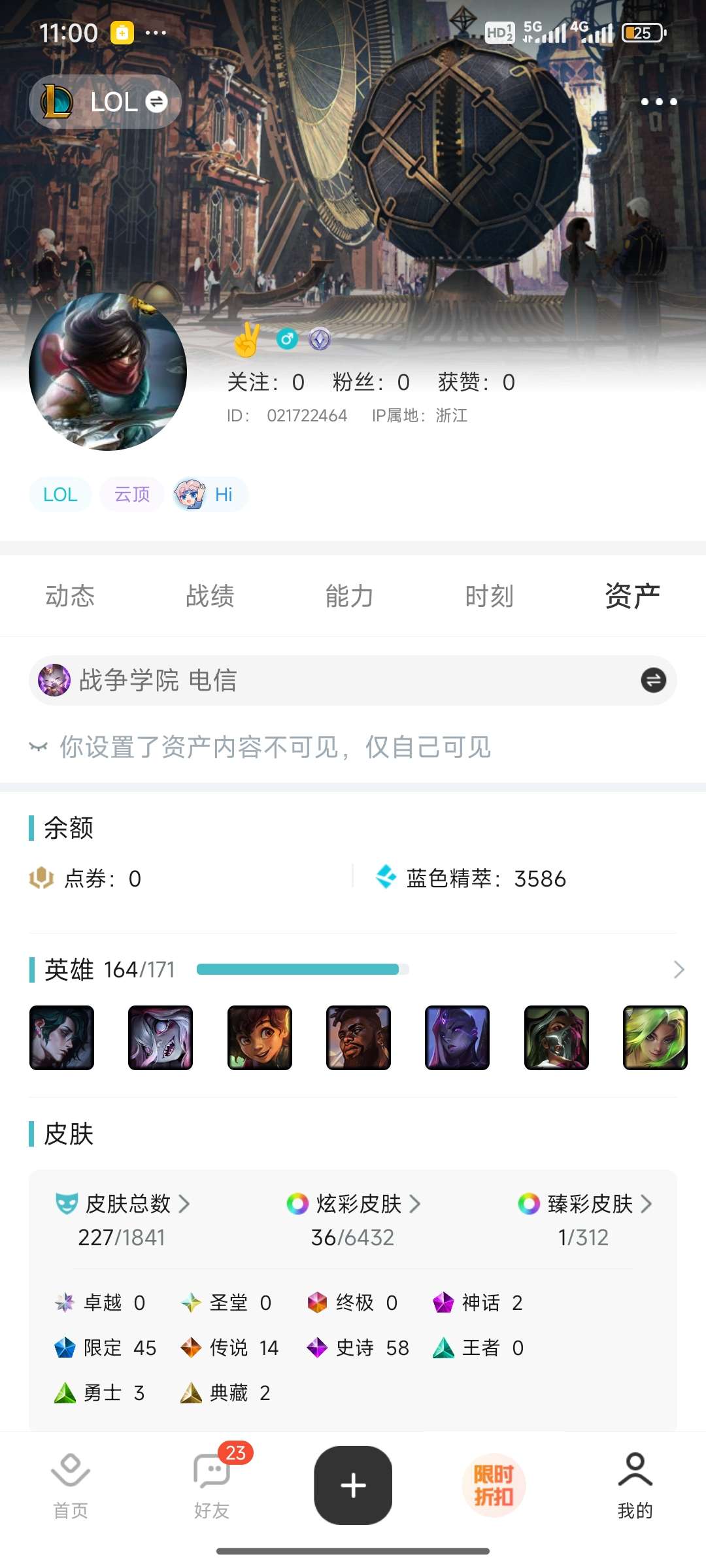
Task: Open the 能力 tab
Action: [x=350, y=596]
